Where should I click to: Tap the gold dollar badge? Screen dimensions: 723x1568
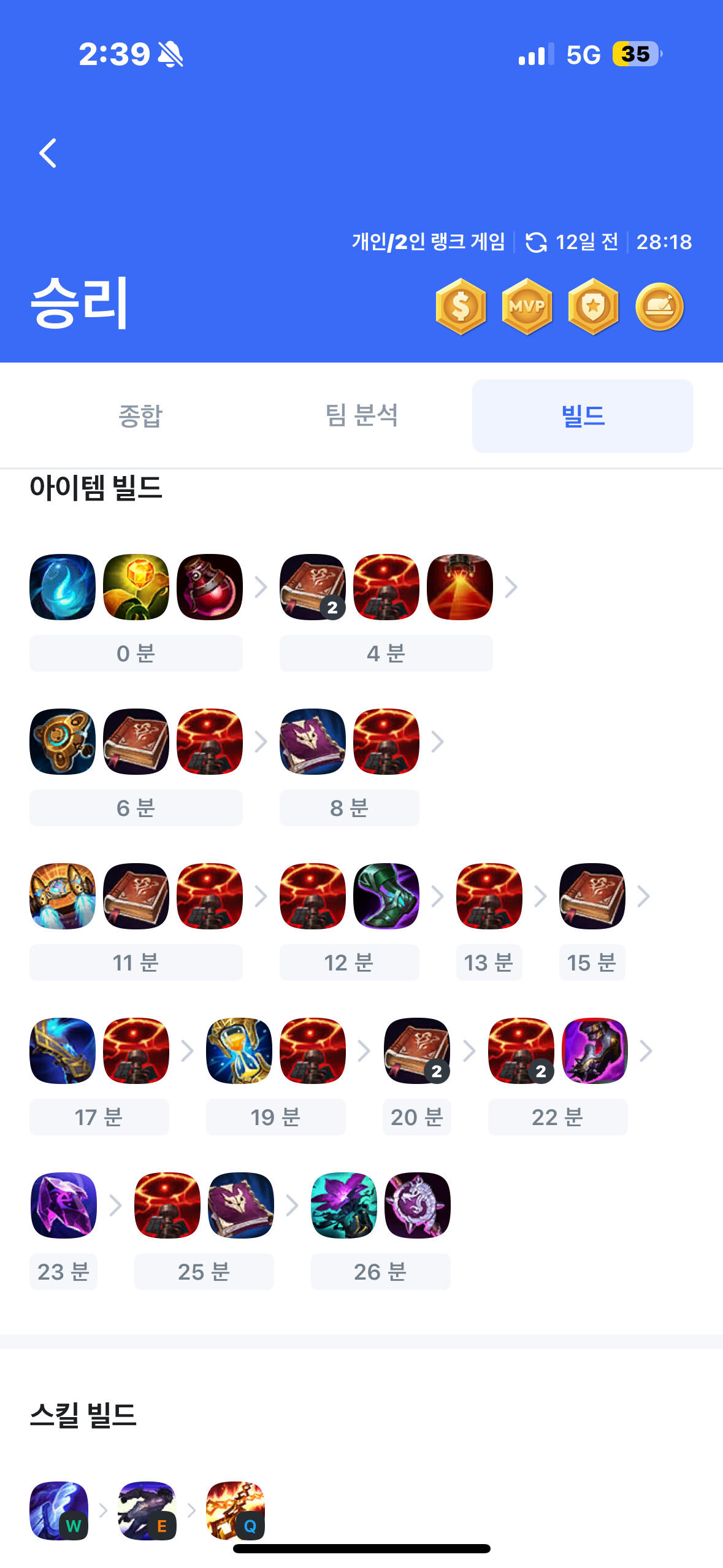click(461, 306)
